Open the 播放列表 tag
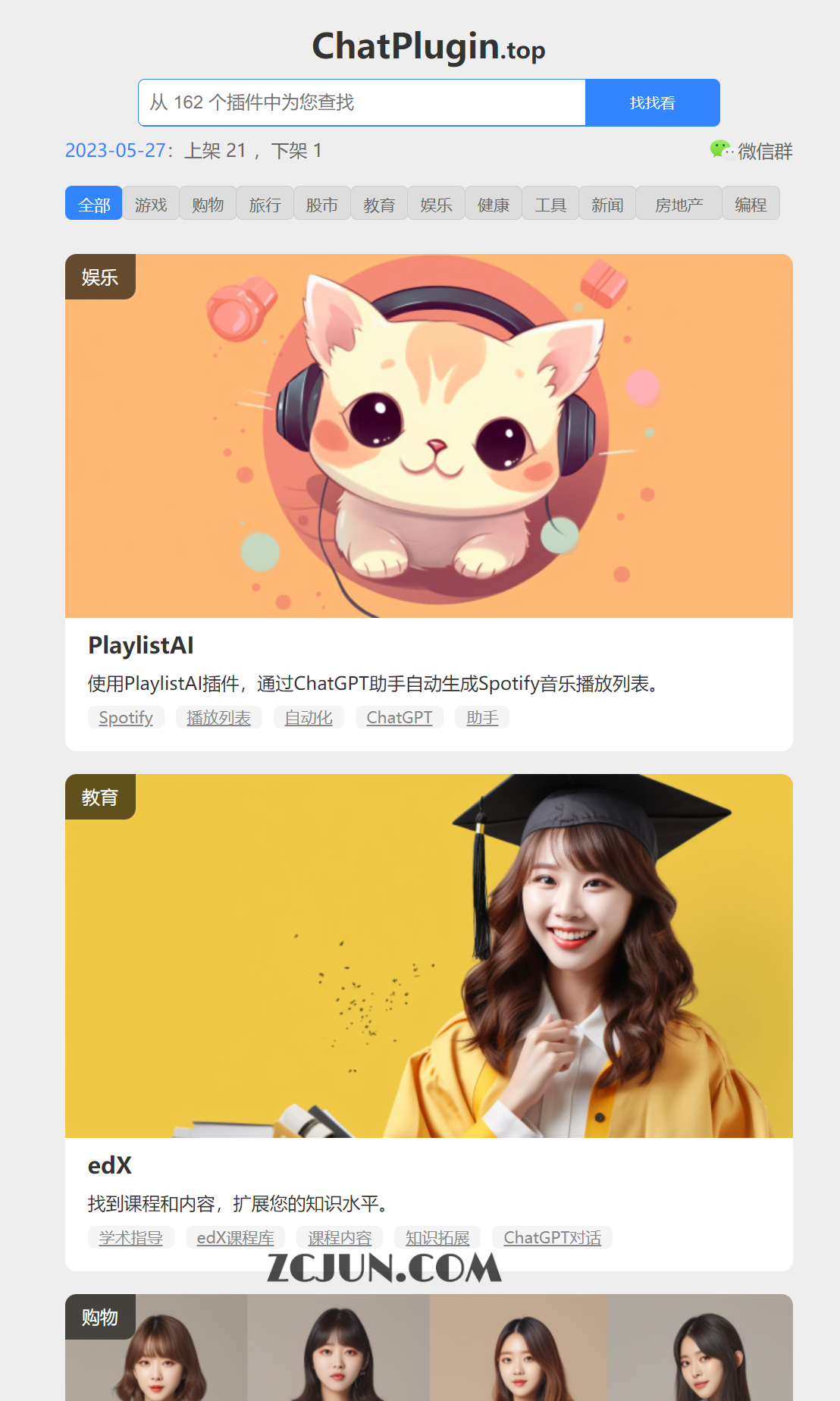Image resolution: width=840 pixels, height=1401 pixels. point(218,717)
